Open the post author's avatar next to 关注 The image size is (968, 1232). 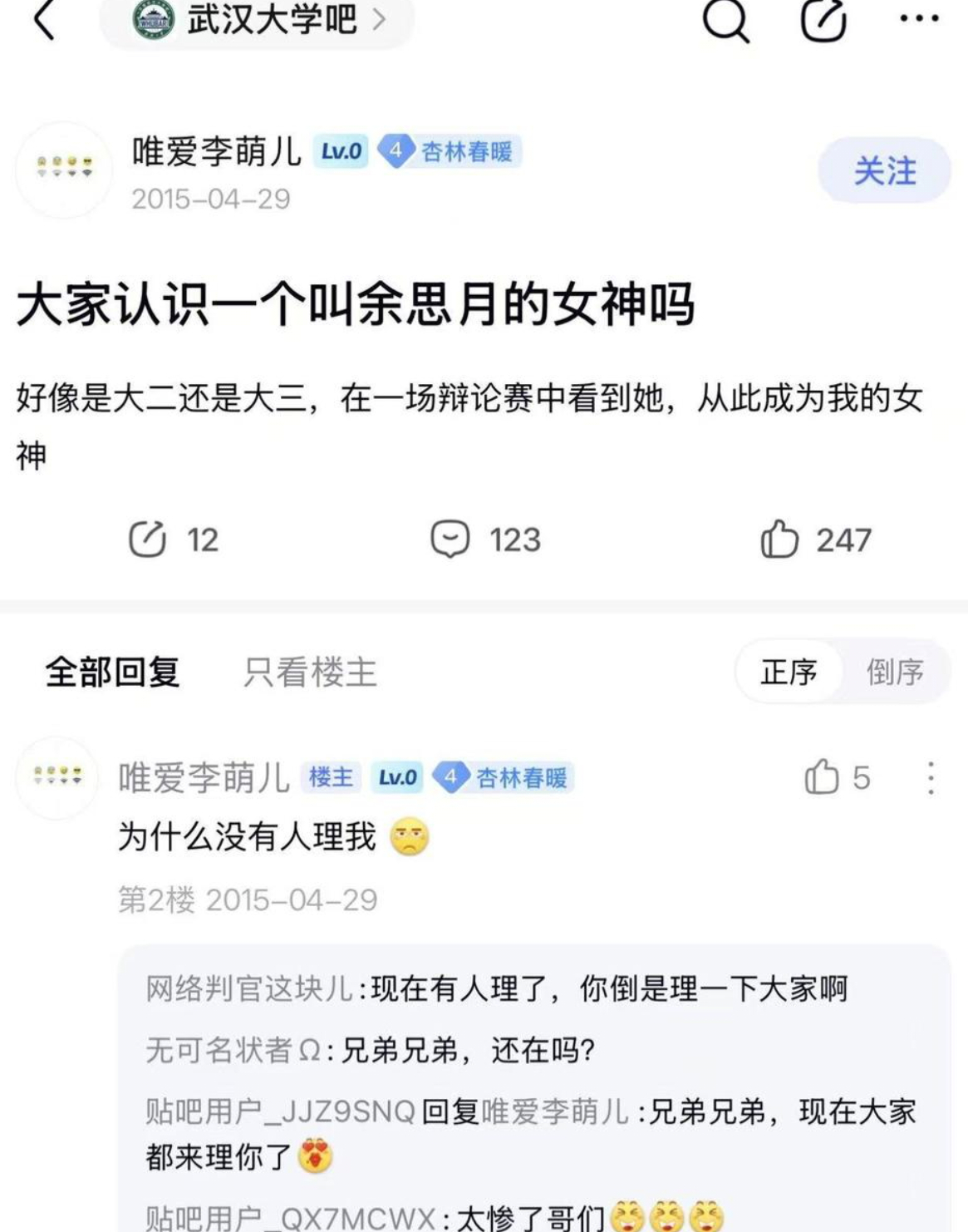[64, 170]
